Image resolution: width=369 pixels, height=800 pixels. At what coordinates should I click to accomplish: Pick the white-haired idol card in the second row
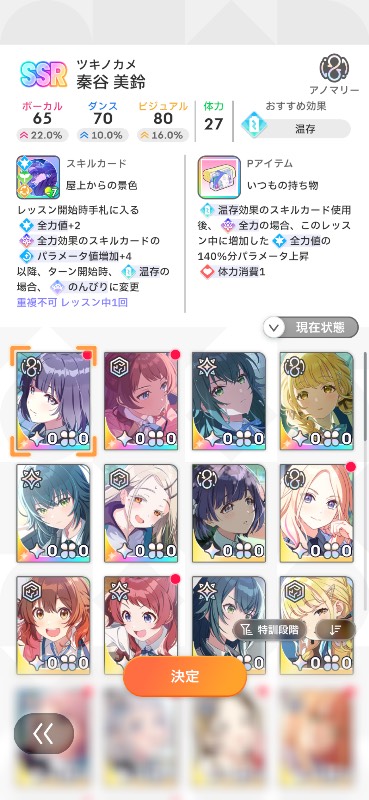[x=141, y=513]
